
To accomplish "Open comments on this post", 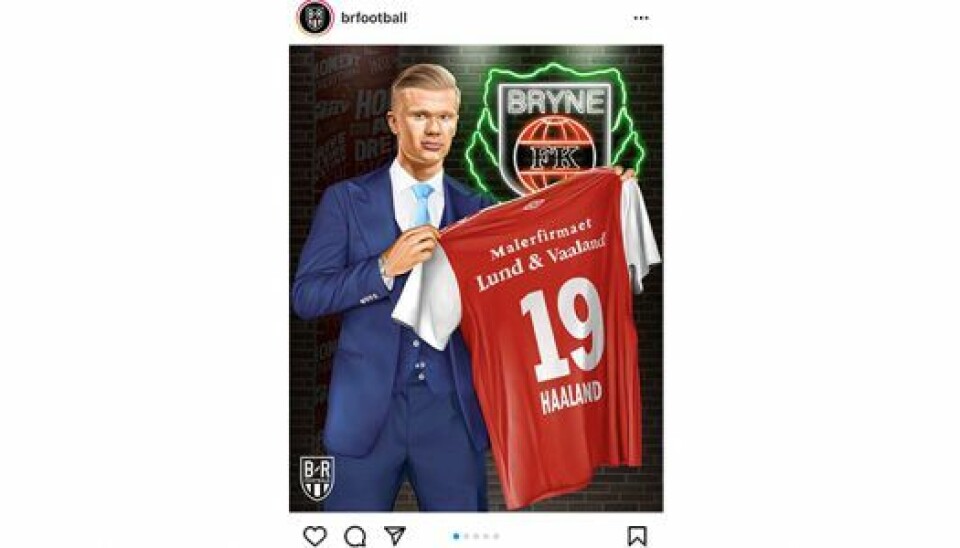I will click(x=355, y=536).
